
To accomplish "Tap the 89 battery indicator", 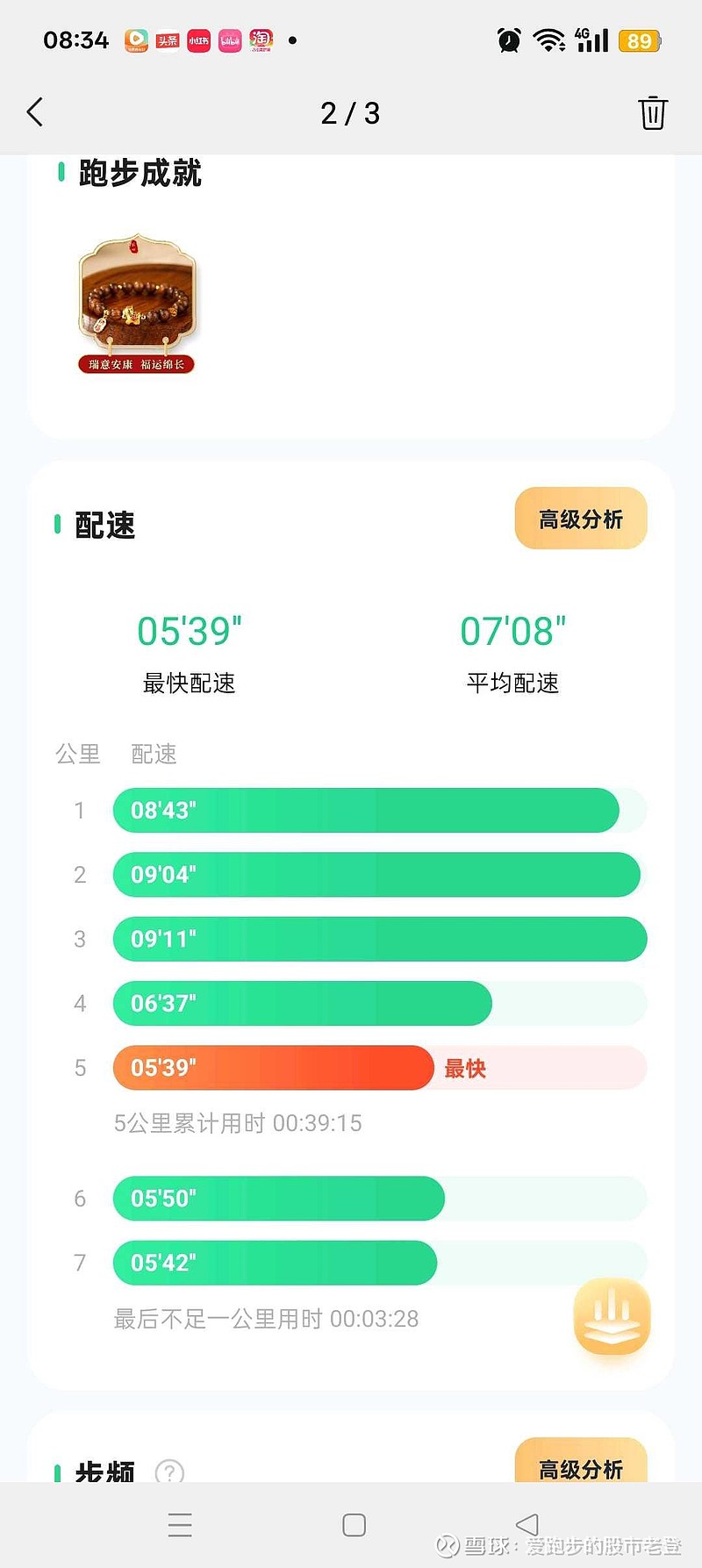I will pyautogui.click(x=640, y=40).
